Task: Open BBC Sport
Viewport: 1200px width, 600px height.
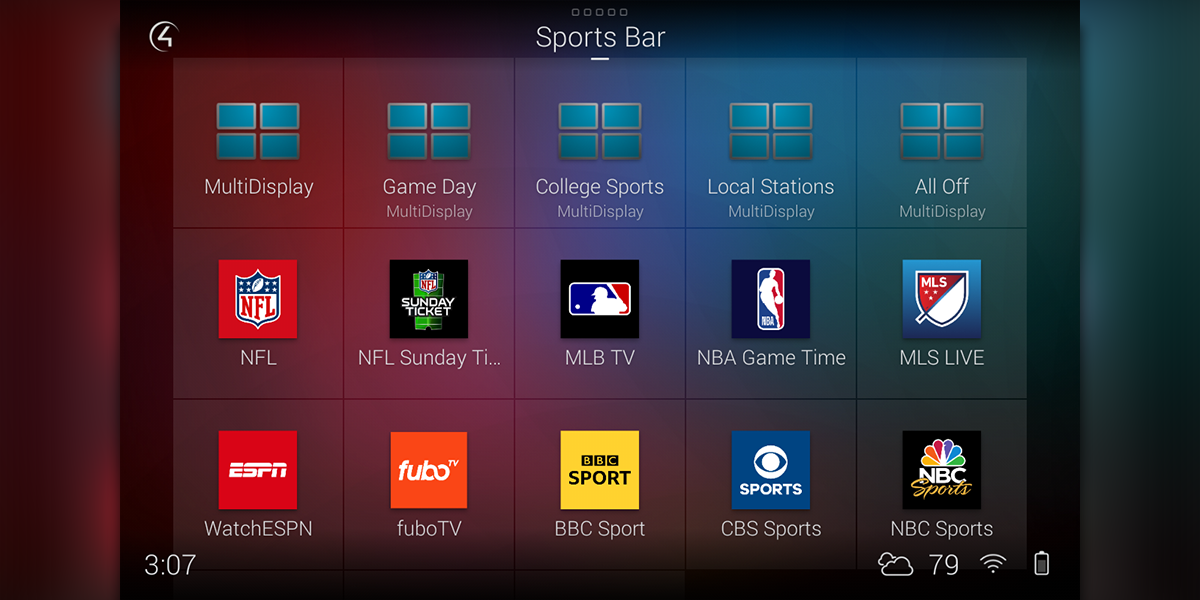Action: coord(600,470)
